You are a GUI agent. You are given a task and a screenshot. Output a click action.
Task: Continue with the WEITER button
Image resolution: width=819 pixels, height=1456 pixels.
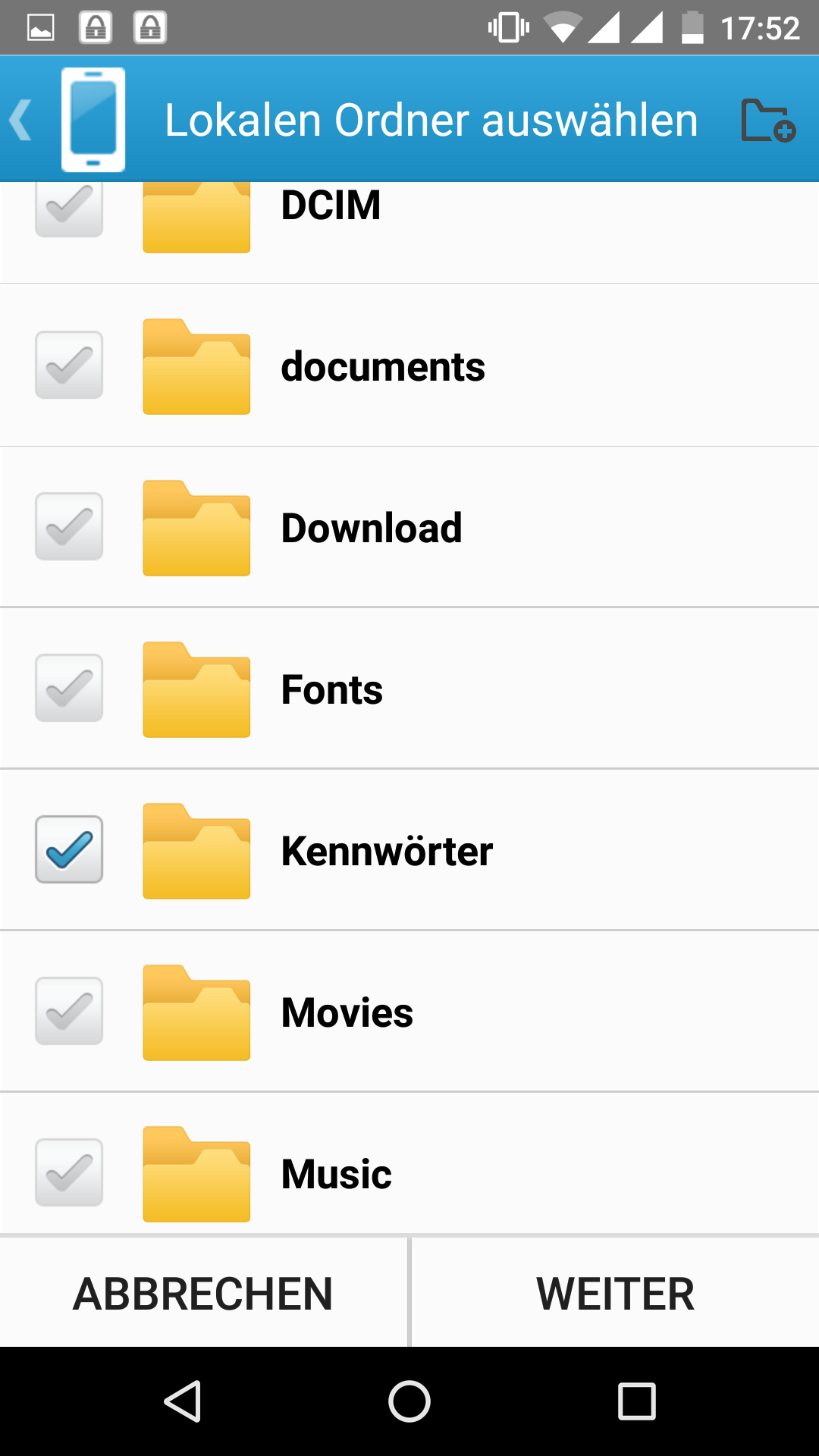tap(615, 1293)
